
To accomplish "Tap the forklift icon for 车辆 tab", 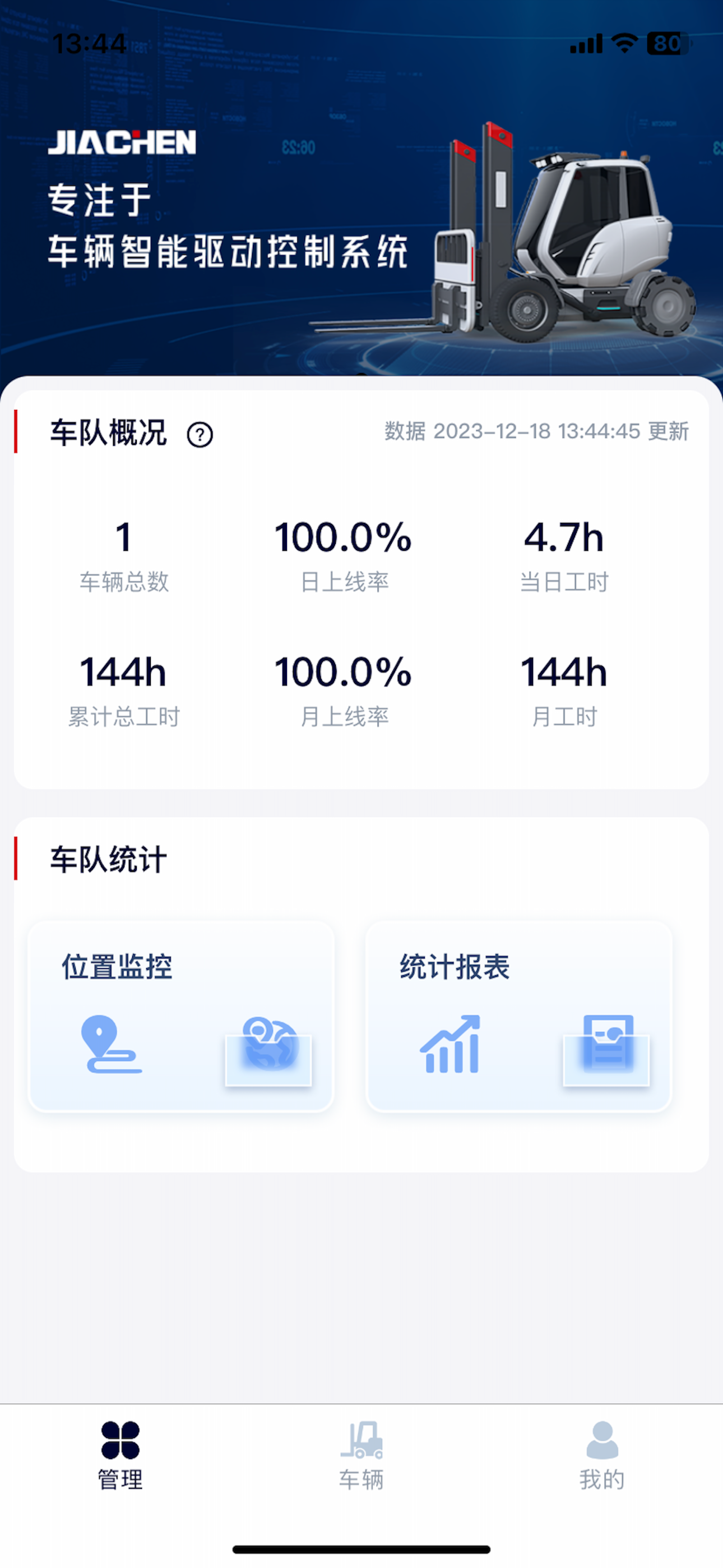I will pos(361,1440).
